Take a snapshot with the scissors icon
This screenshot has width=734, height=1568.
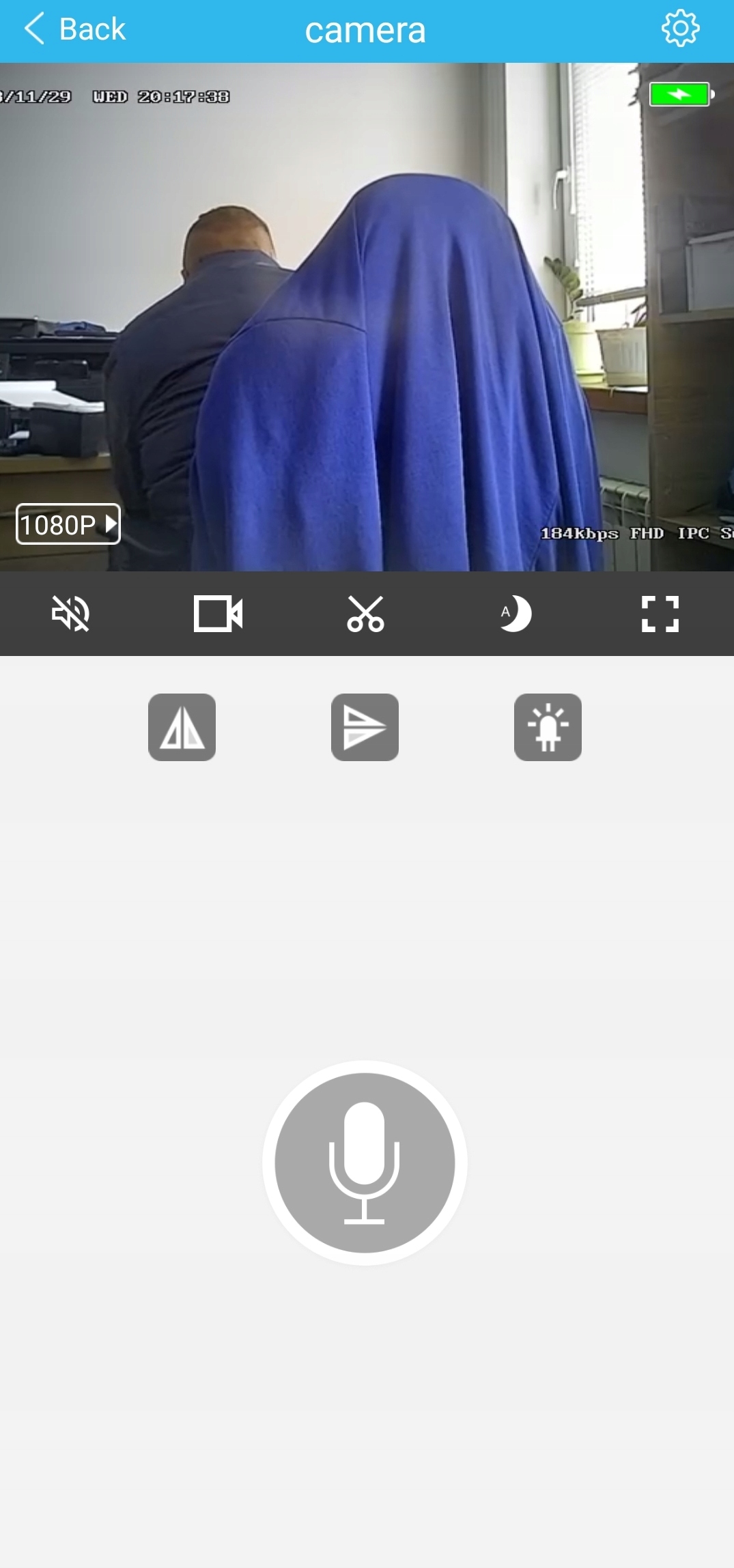(x=365, y=613)
